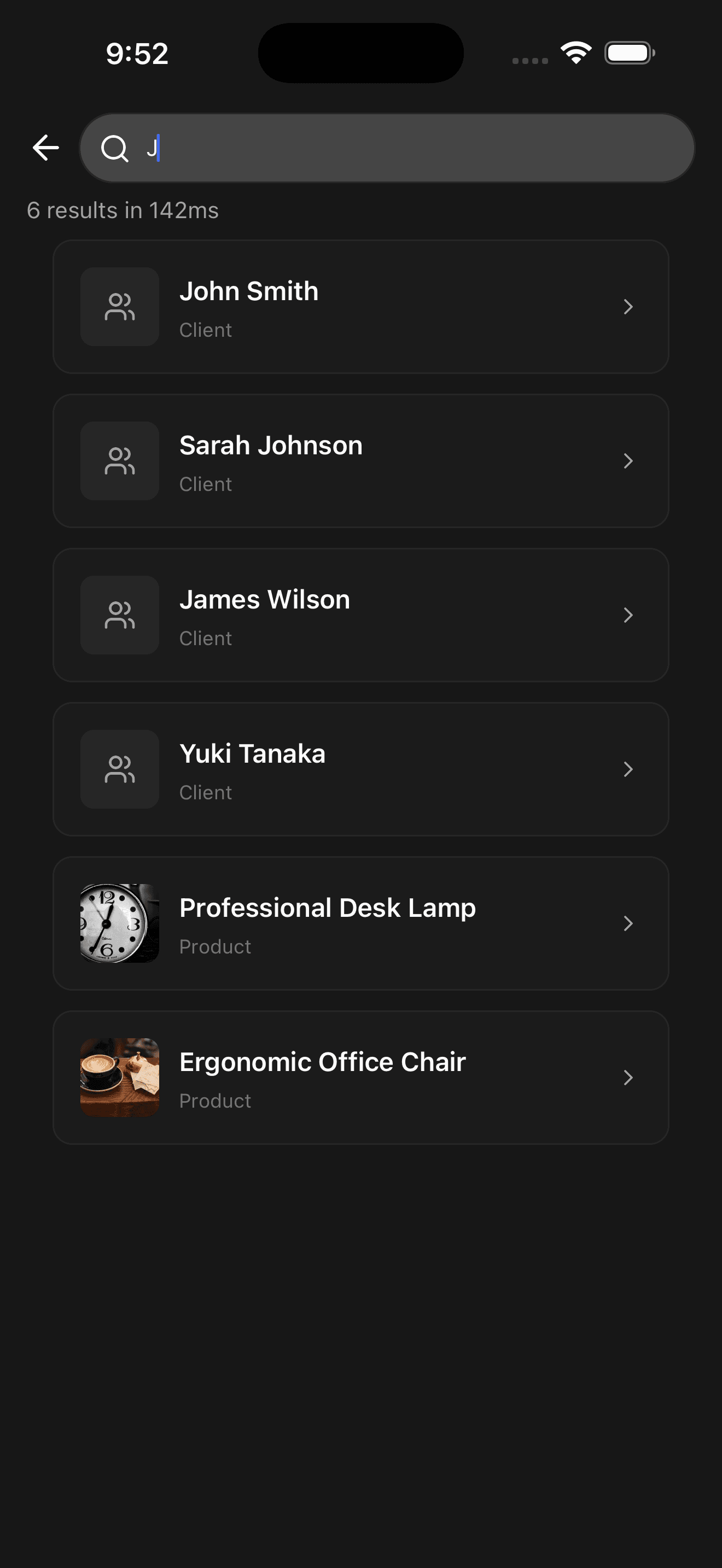
Task: Select the John Smith result card
Action: pyautogui.click(x=361, y=307)
